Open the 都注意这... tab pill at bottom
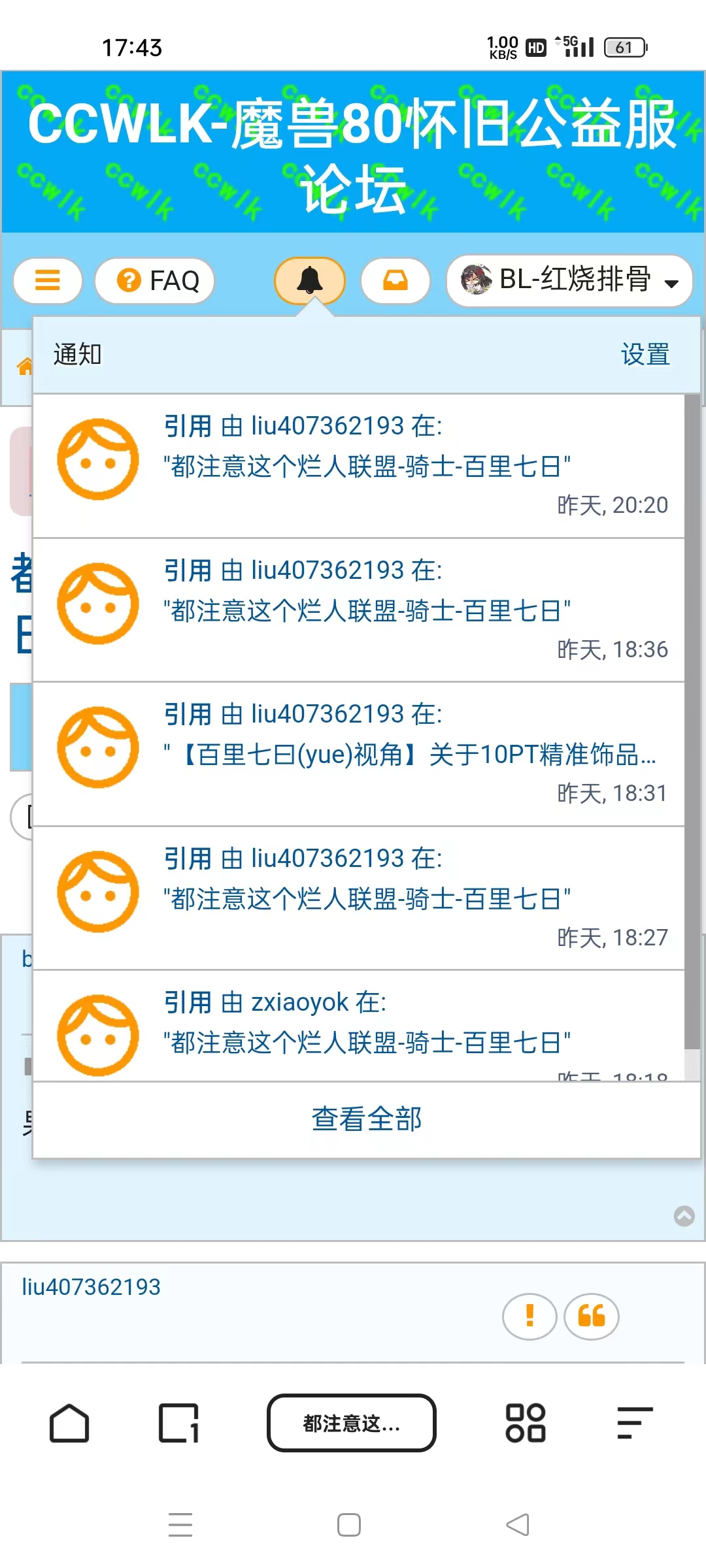The width and height of the screenshot is (706, 1568). (351, 1422)
